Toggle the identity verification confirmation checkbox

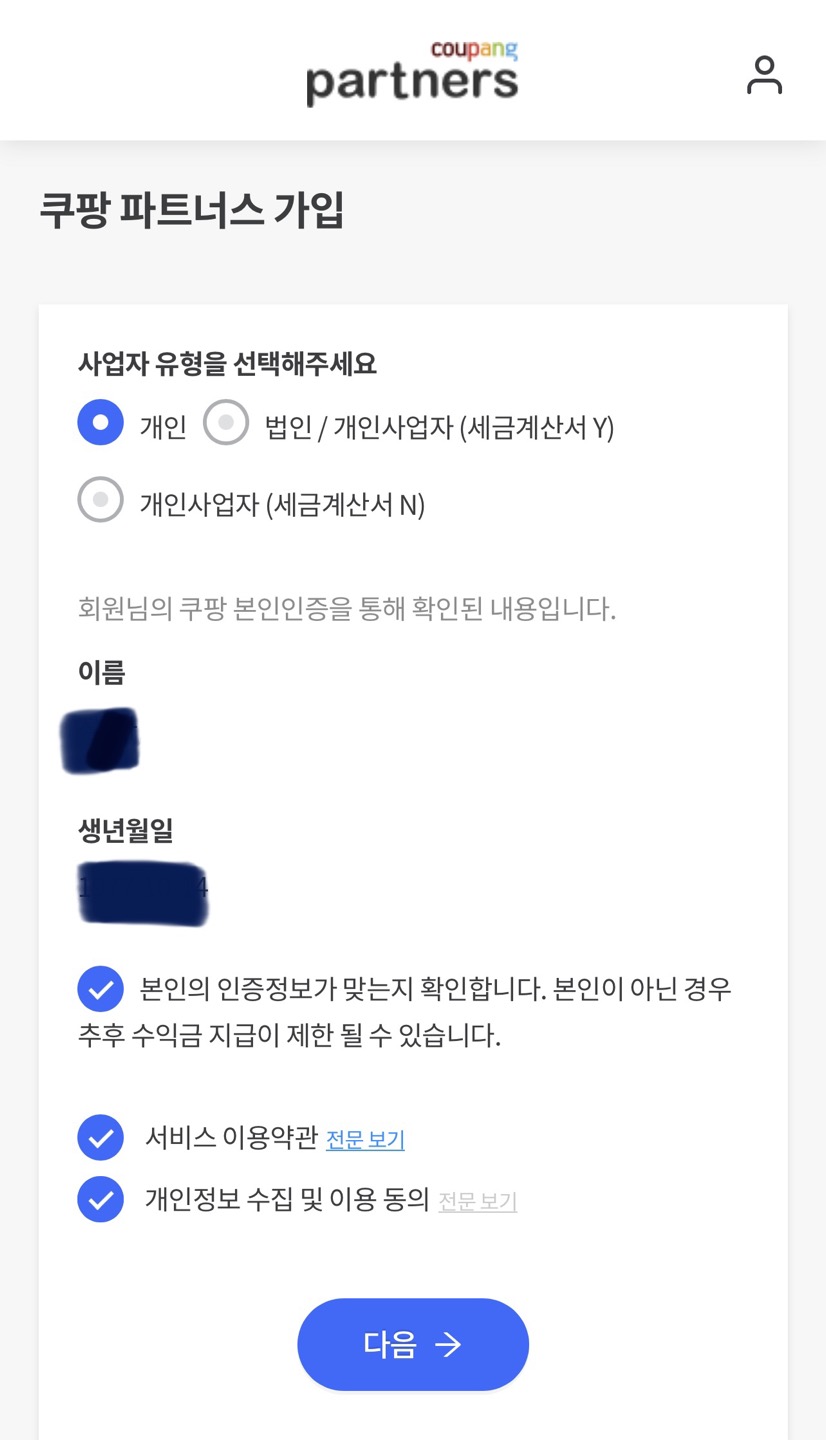[100, 990]
